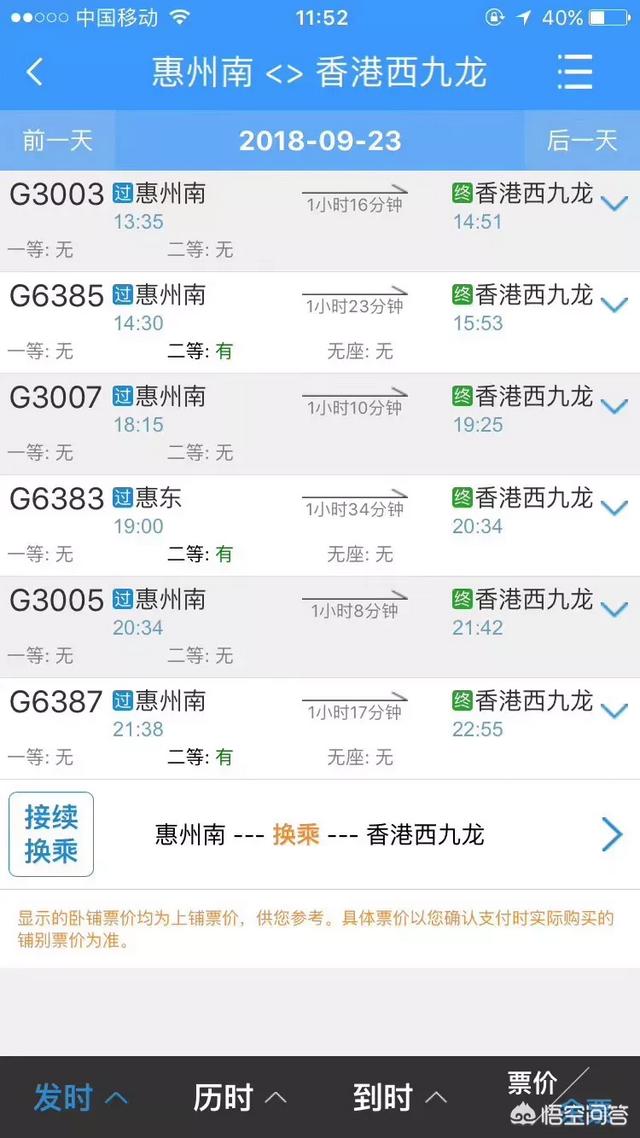Expand details chevron for train G6385
The image size is (640, 1138).
(616, 305)
